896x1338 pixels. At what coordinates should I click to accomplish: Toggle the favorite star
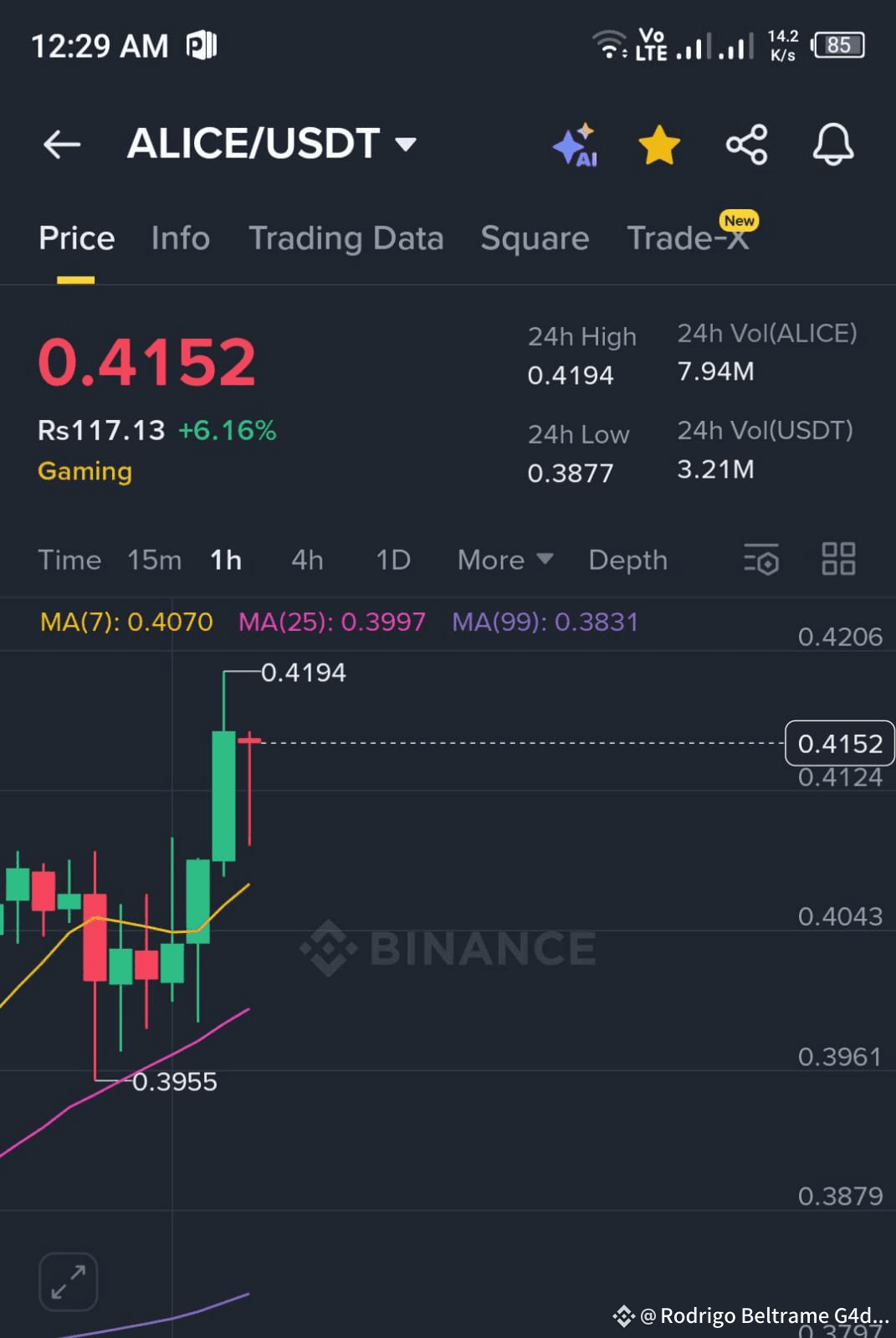click(659, 145)
